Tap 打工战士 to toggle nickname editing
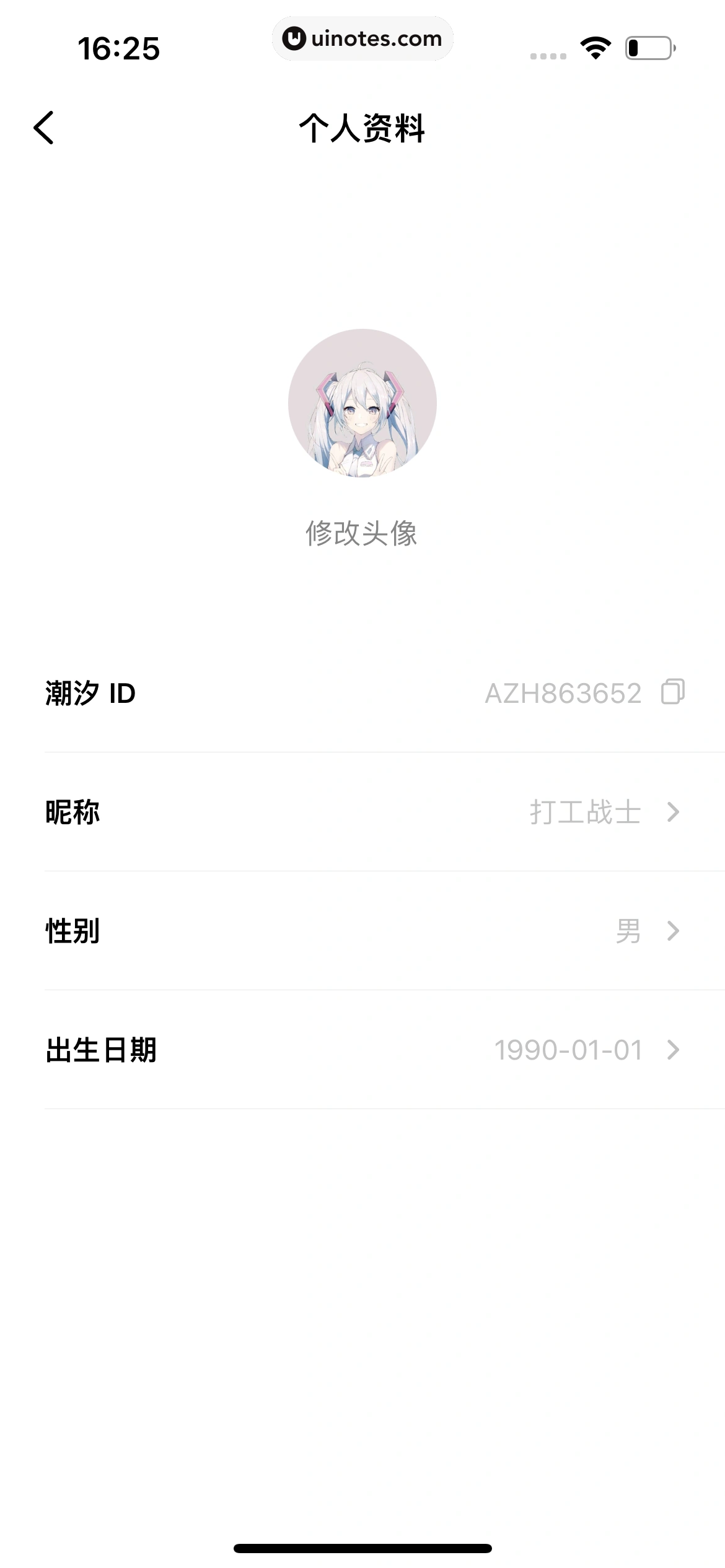Screen dimensions: 725x1568 point(584,812)
